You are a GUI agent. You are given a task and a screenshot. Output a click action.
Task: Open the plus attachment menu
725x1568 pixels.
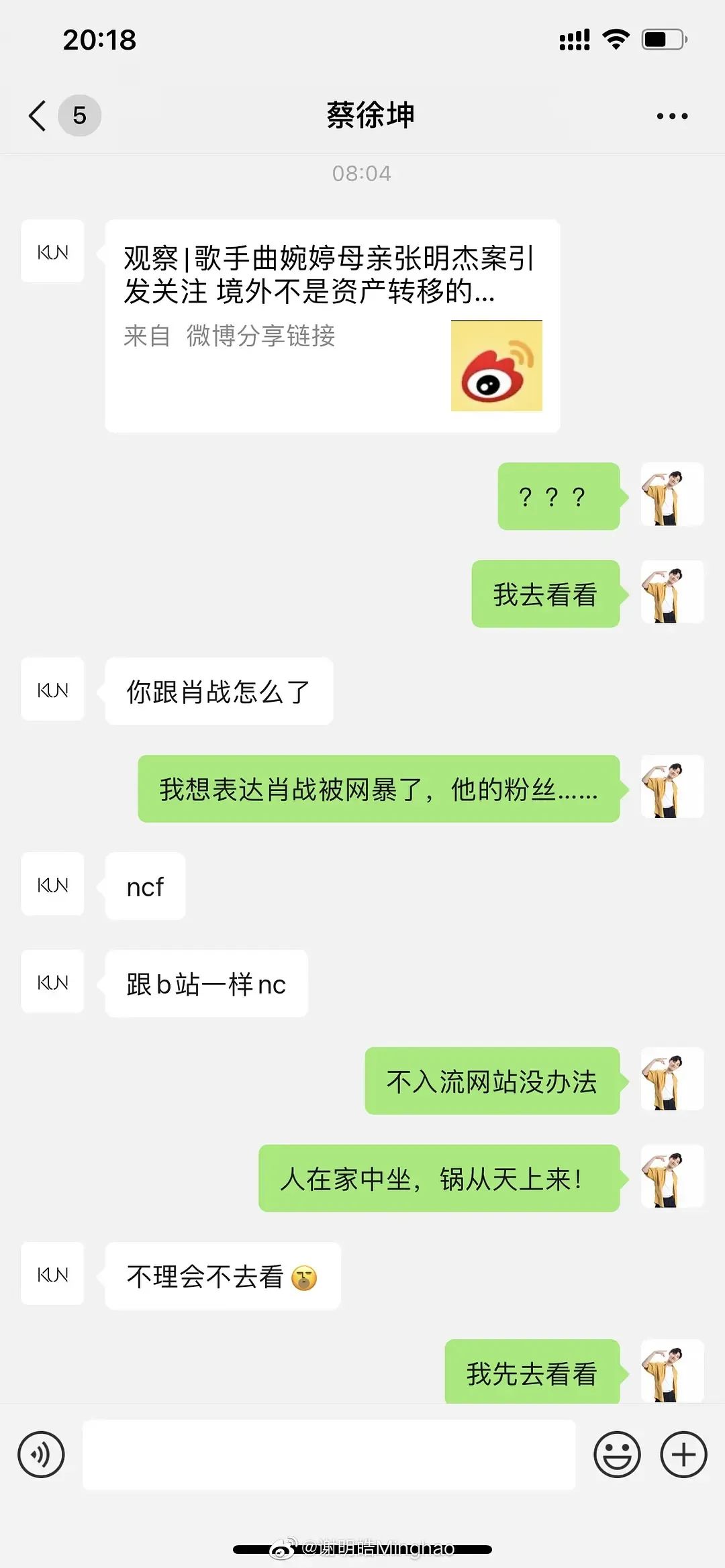point(683,1455)
